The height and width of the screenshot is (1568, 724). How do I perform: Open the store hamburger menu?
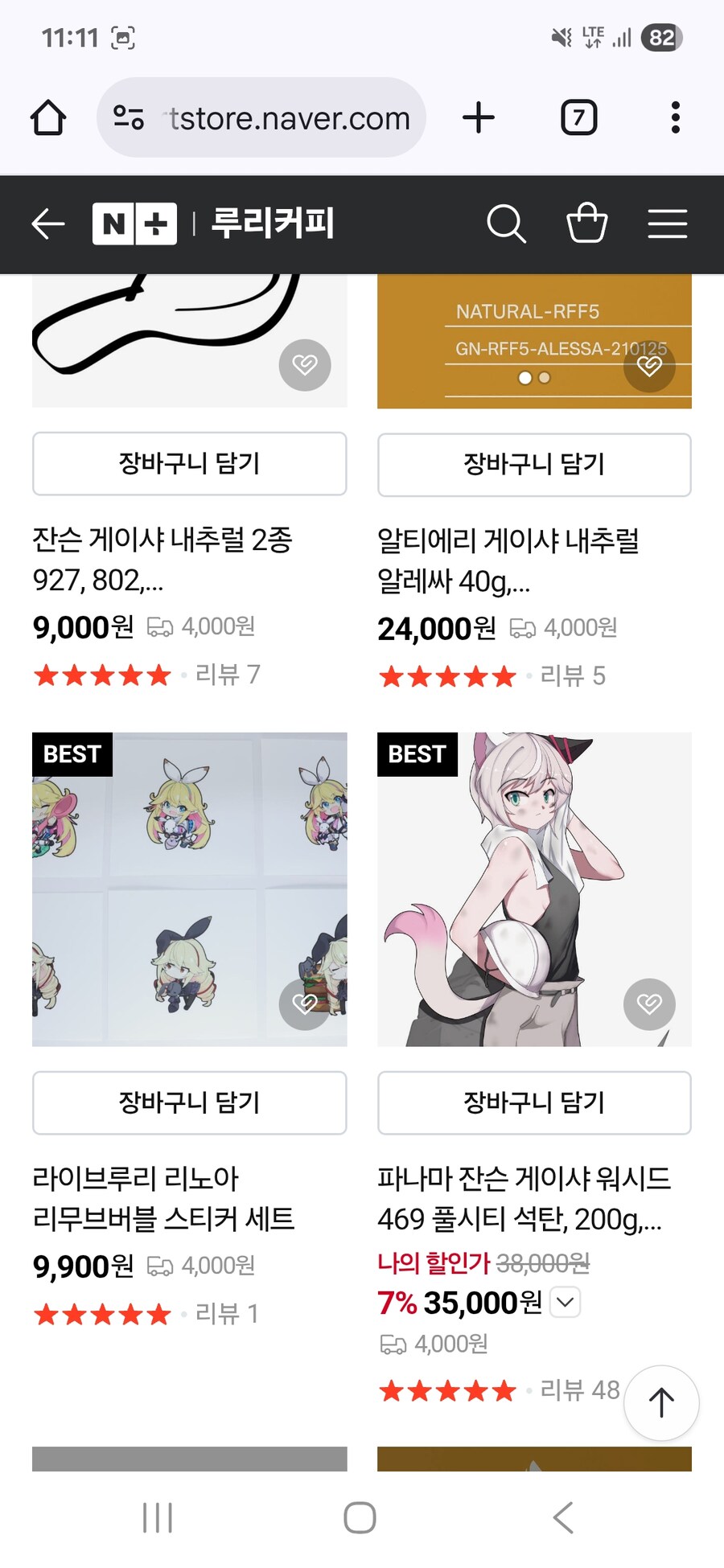tap(667, 224)
